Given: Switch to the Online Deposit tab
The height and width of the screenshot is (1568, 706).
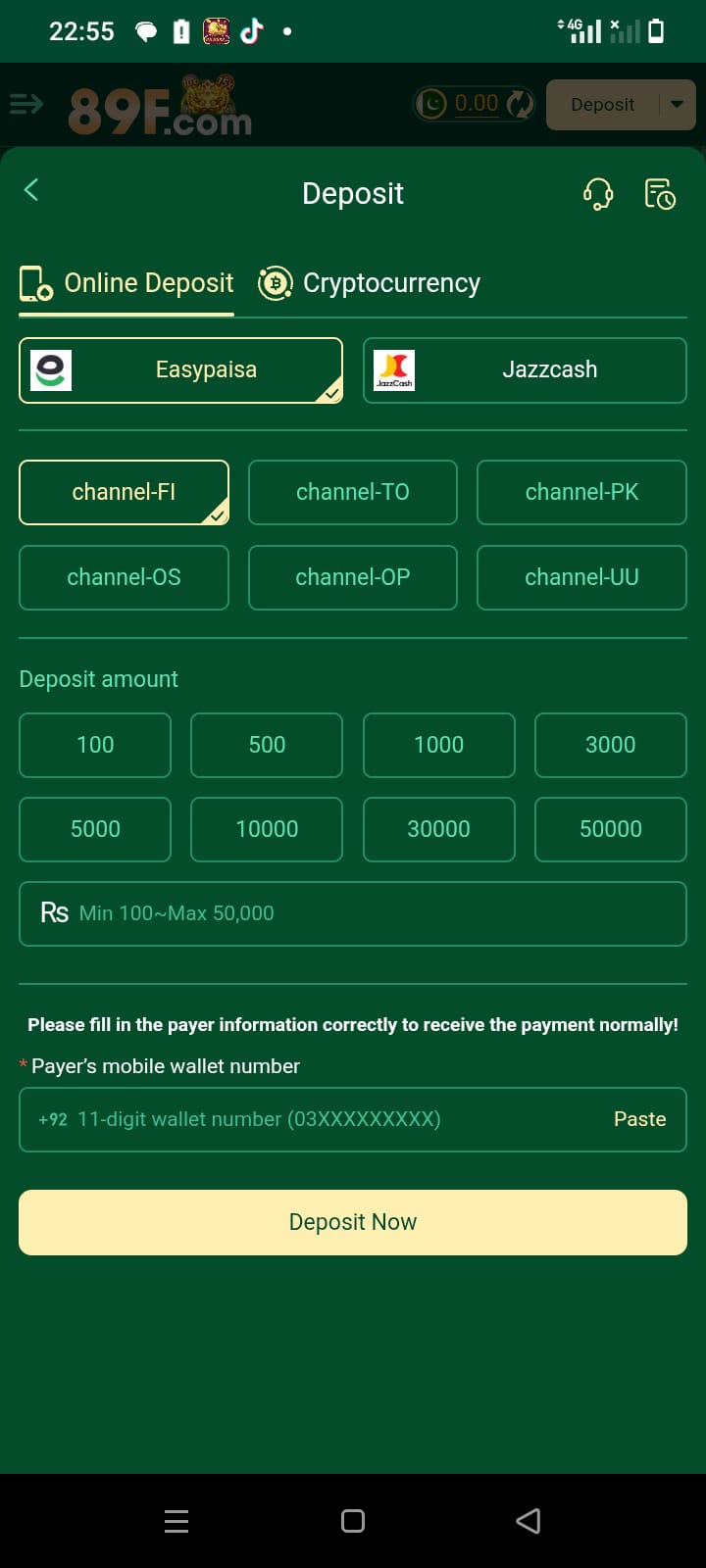Looking at the screenshot, I should [127, 283].
